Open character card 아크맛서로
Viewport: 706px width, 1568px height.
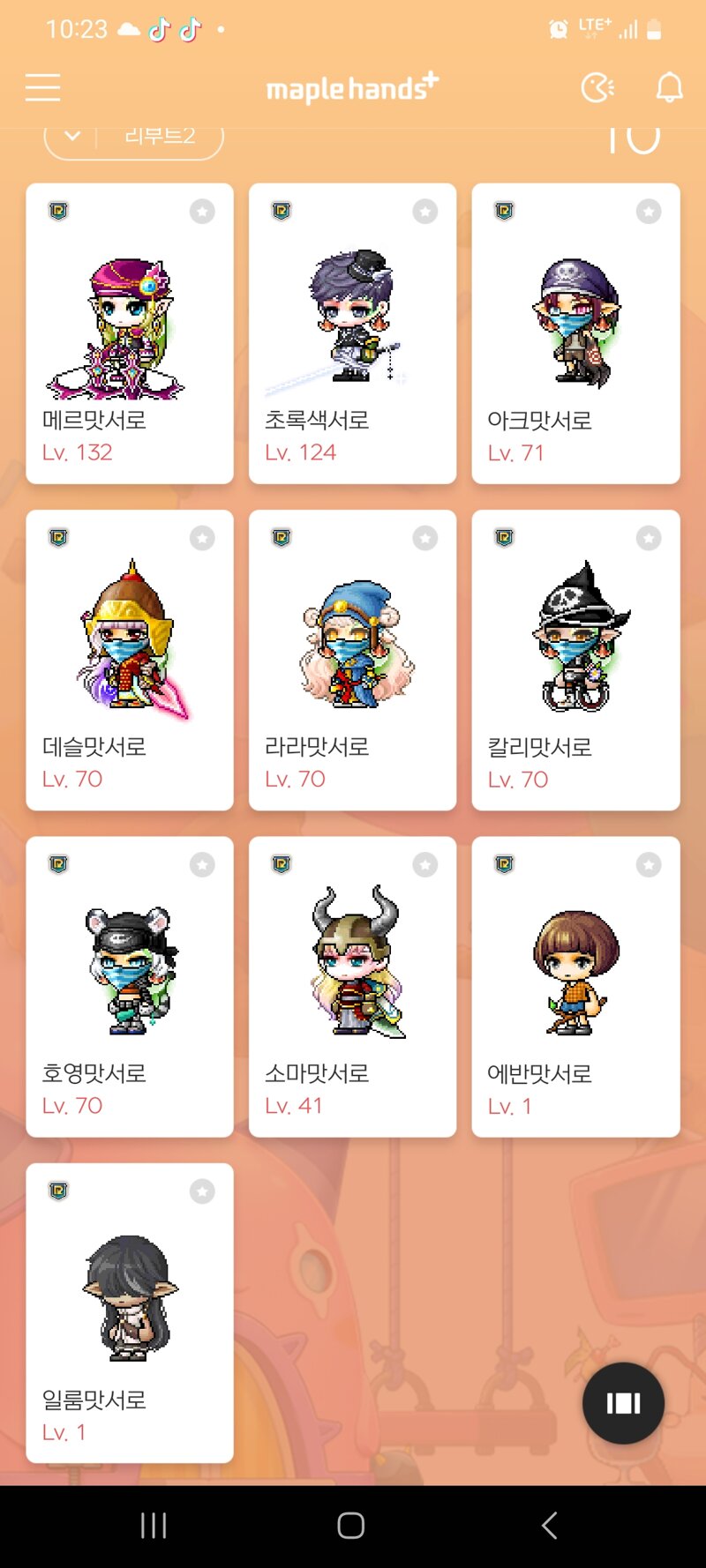click(575, 333)
